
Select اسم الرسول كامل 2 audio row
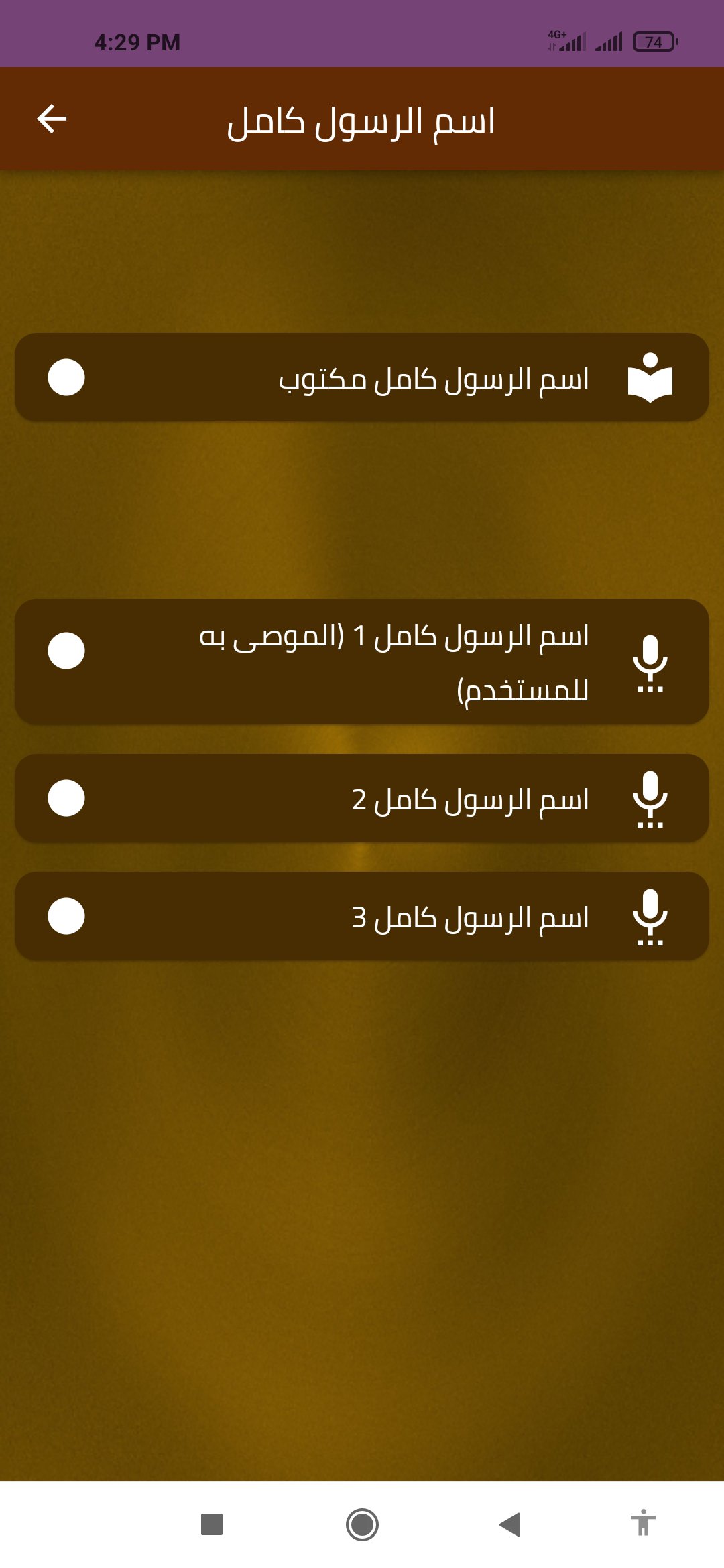click(x=362, y=798)
